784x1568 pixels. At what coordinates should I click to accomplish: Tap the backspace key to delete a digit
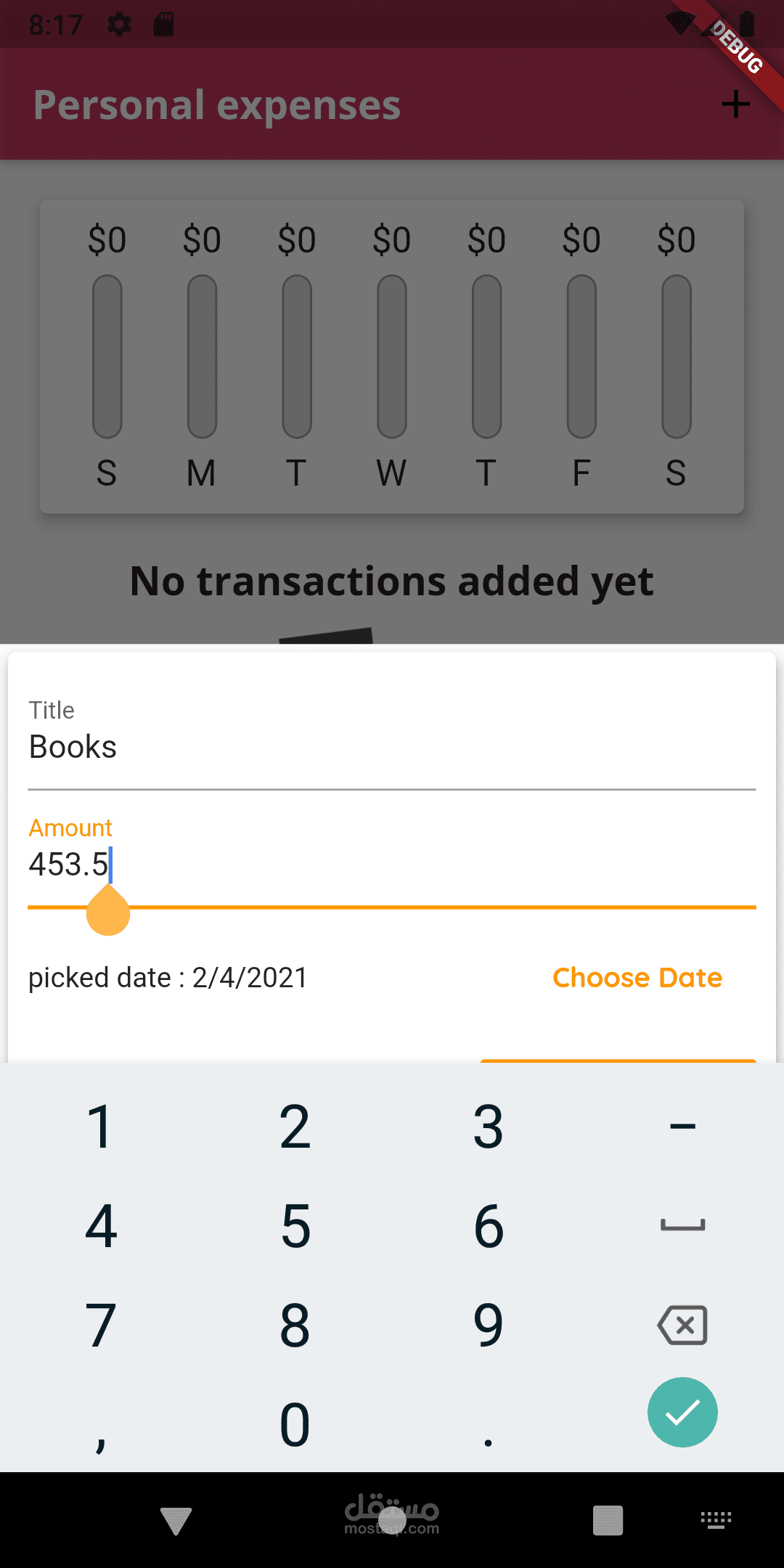pyautogui.click(x=682, y=1326)
